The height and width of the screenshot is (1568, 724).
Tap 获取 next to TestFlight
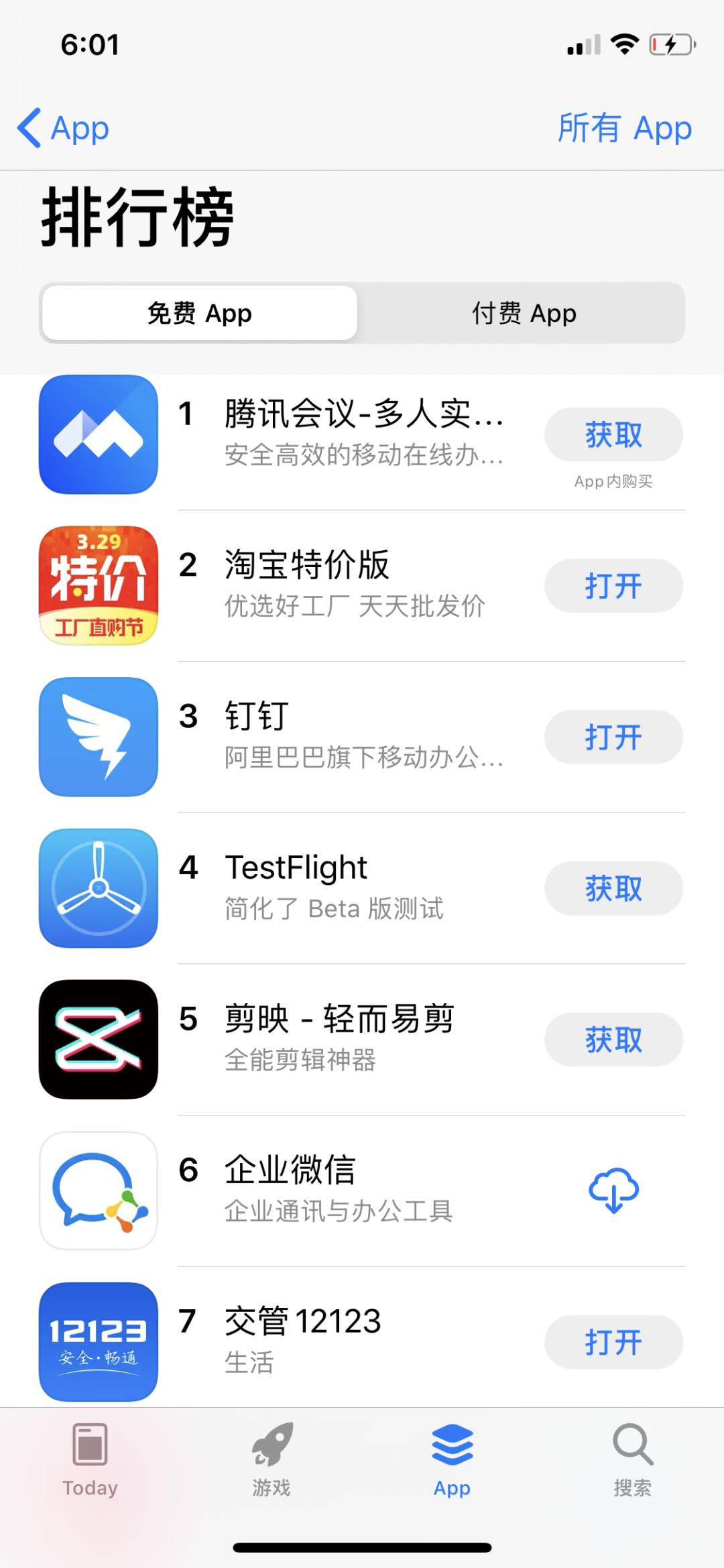click(612, 888)
